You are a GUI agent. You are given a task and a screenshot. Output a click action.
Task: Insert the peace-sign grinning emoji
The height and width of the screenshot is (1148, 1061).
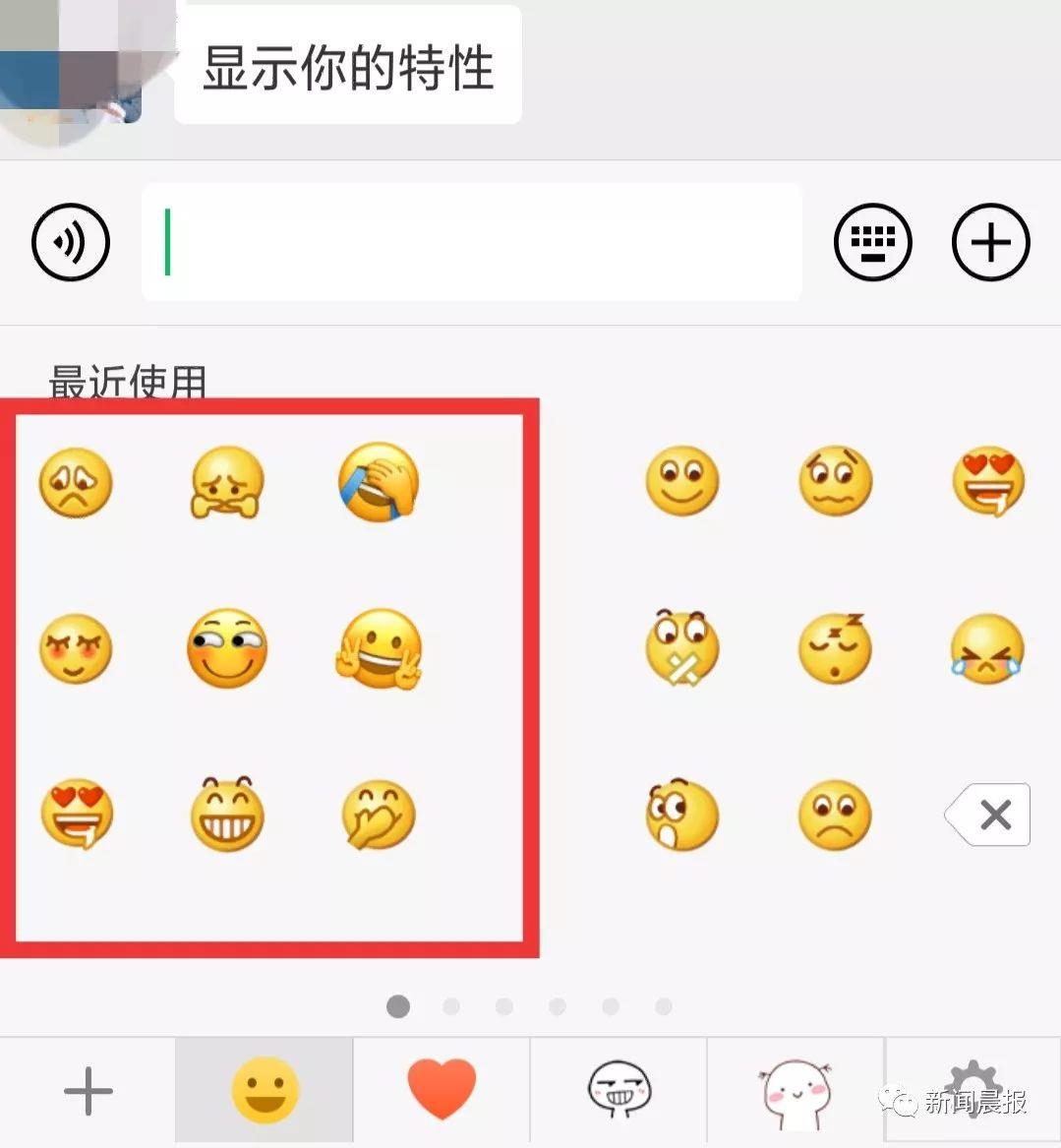click(379, 649)
